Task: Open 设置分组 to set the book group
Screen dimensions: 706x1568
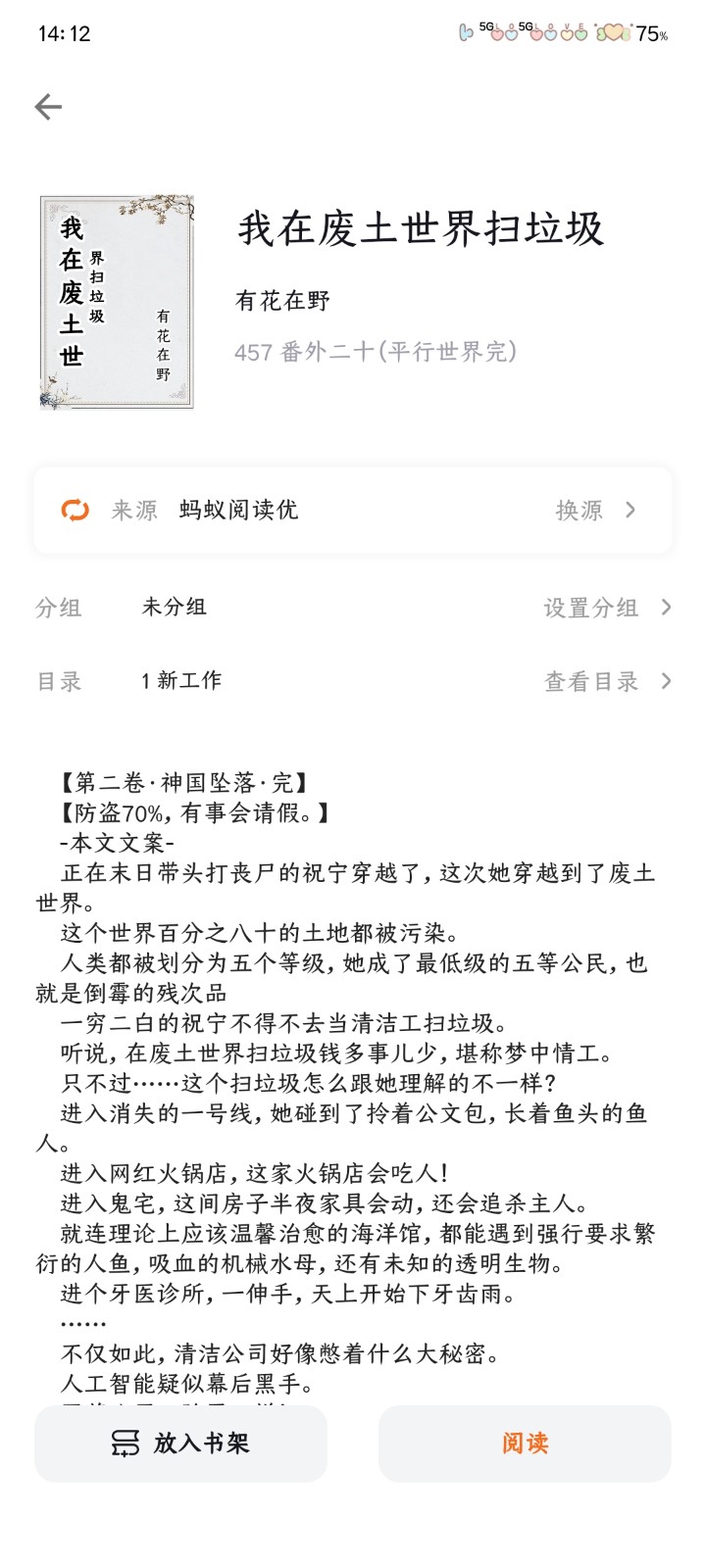Action: tap(606, 608)
